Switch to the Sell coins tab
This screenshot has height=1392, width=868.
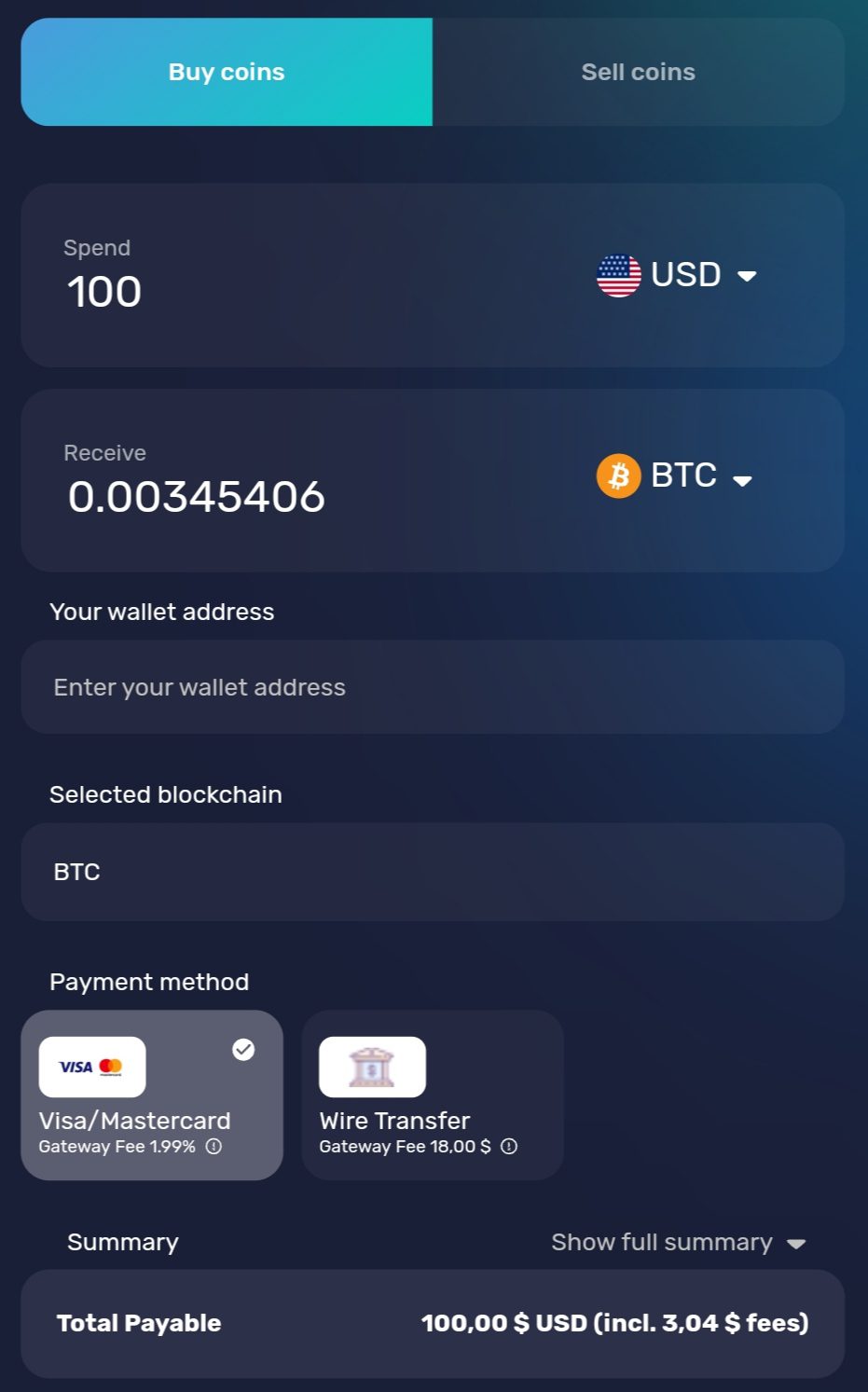pyautogui.click(x=638, y=72)
